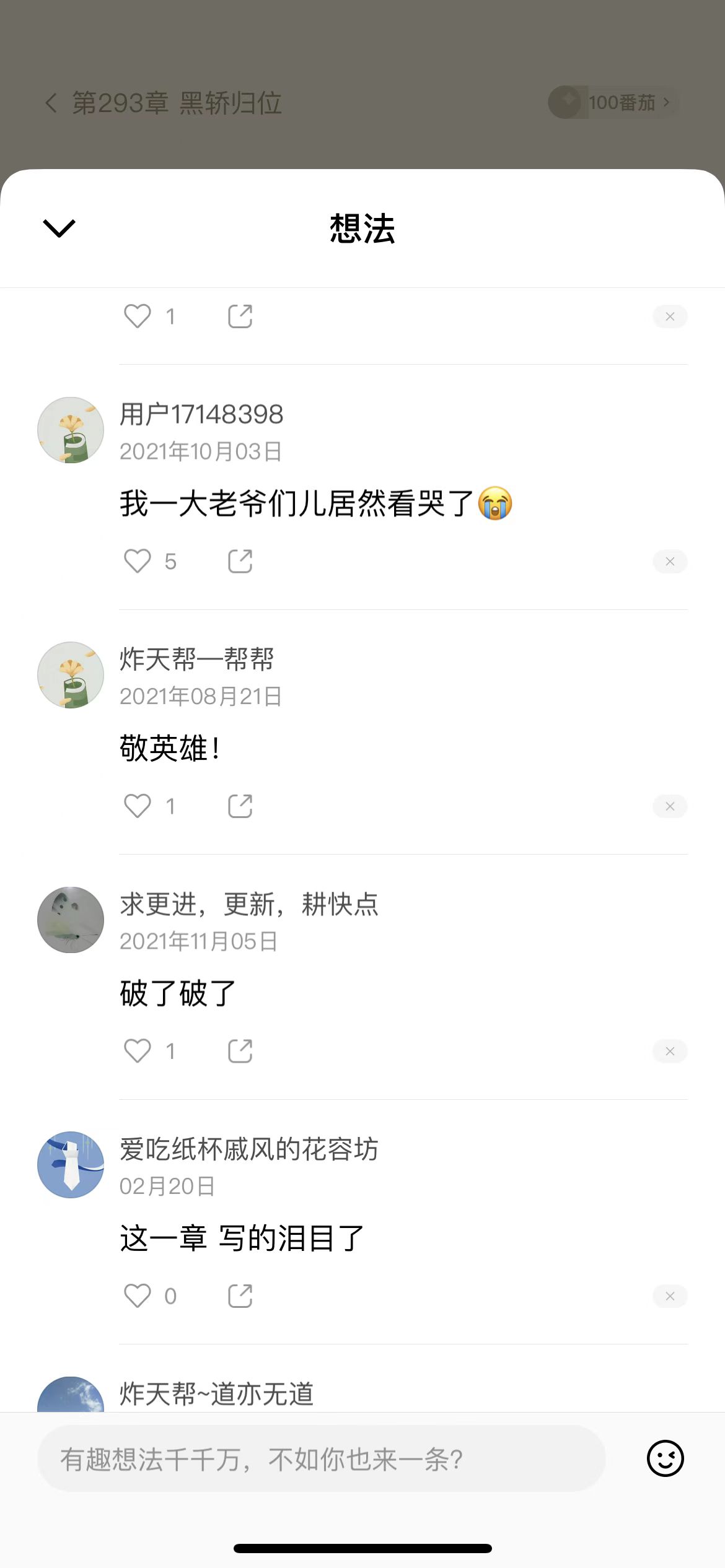Open avatar of 爱吃纸杯威风的花容坊
725x1568 pixels.
(x=71, y=1165)
